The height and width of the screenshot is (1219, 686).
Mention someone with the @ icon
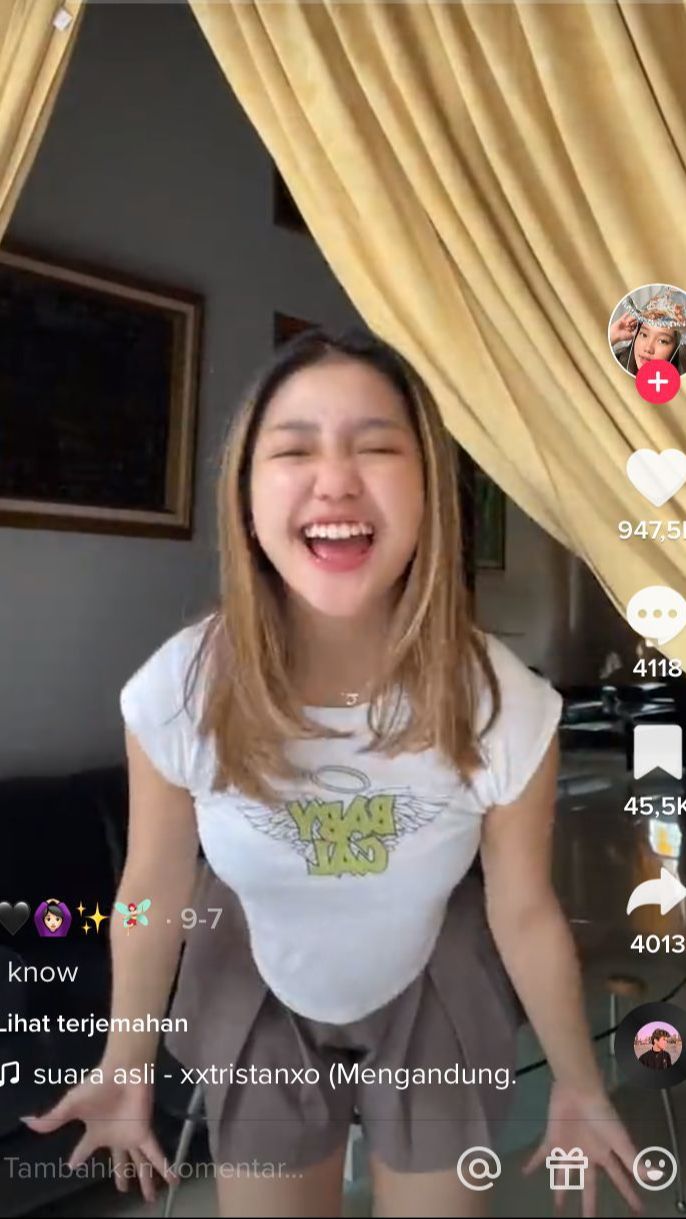click(479, 1168)
